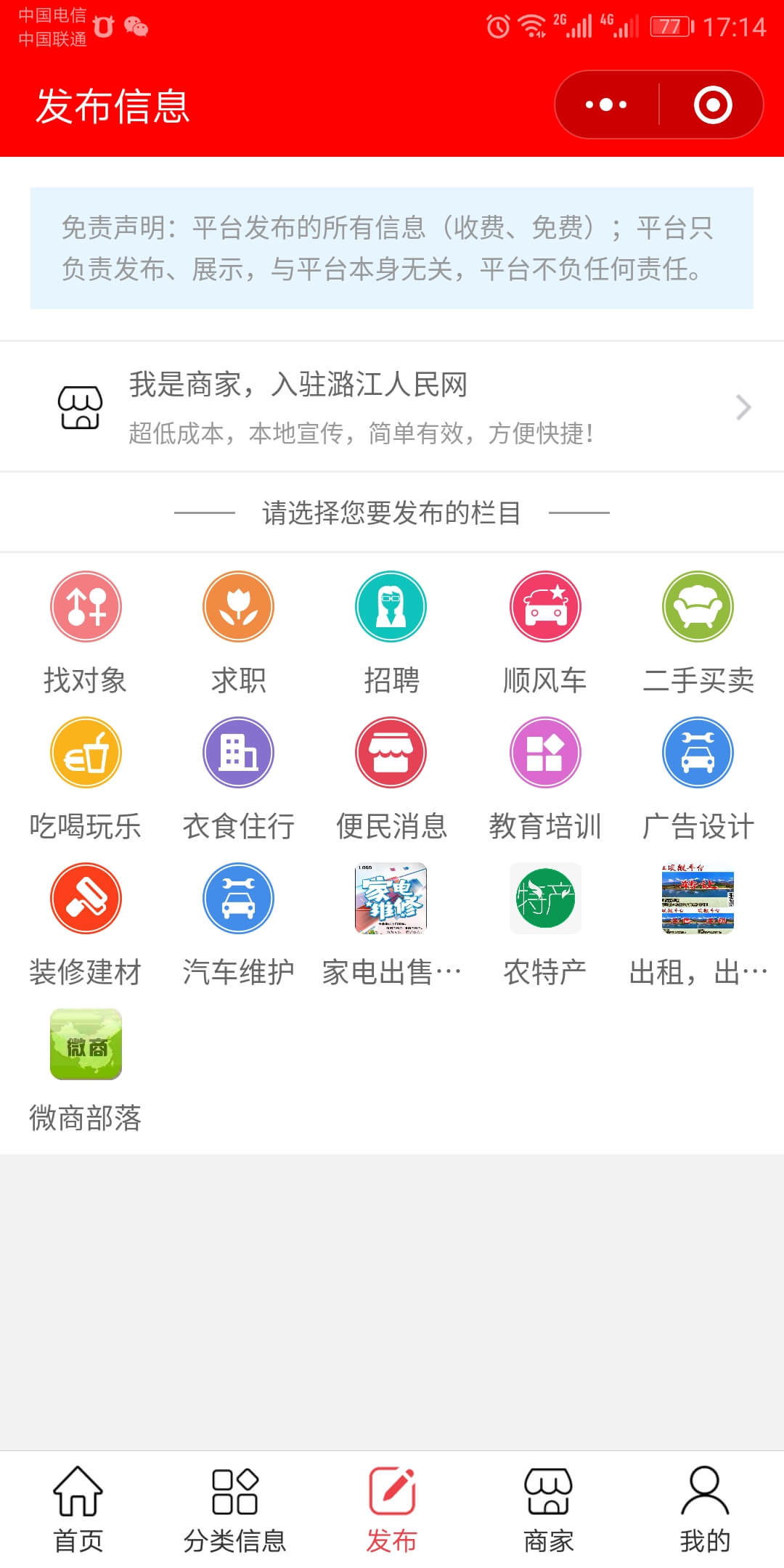
Task: Open the 二手买卖 secondhand trade category
Action: pyautogui.click(x=698, y=607)
